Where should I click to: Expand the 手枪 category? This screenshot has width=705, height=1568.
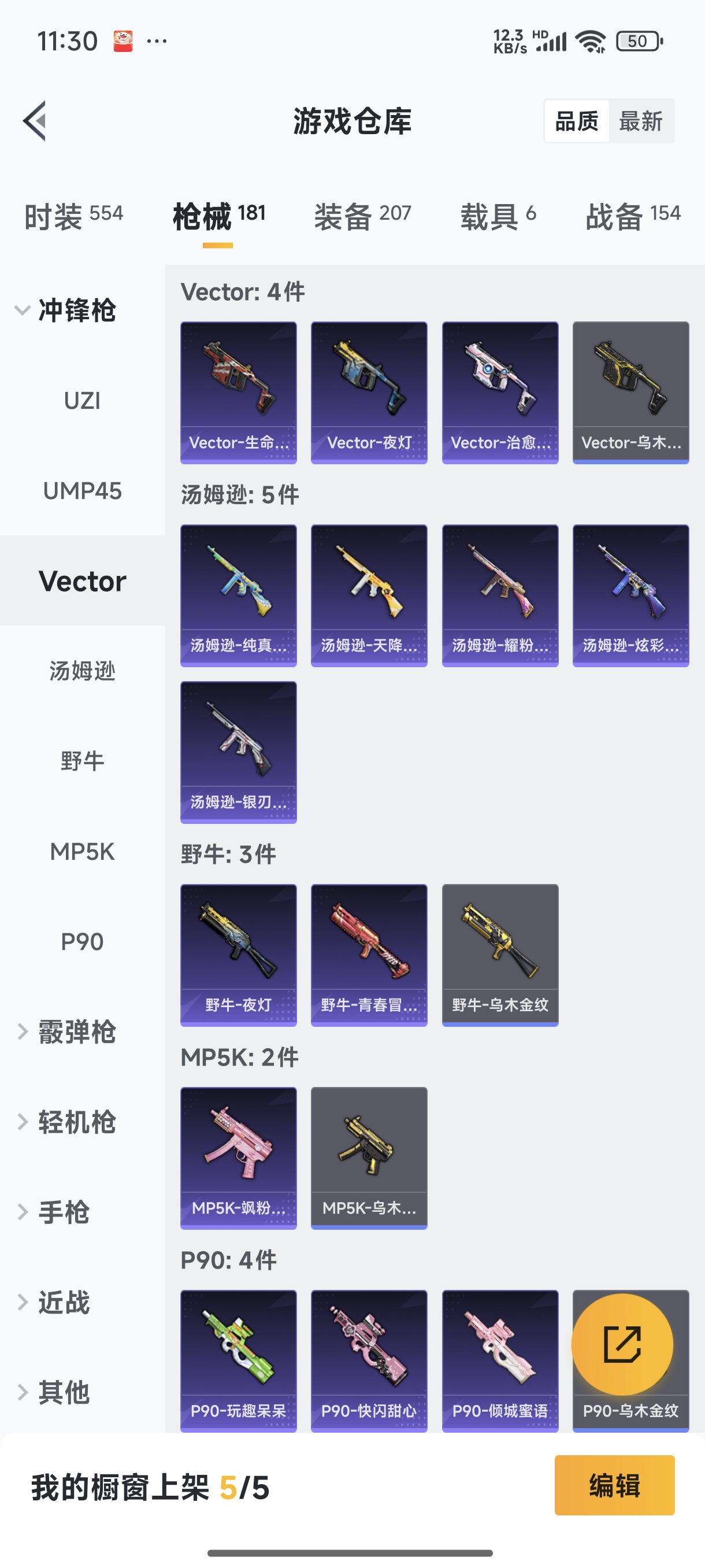point(55,1212)
